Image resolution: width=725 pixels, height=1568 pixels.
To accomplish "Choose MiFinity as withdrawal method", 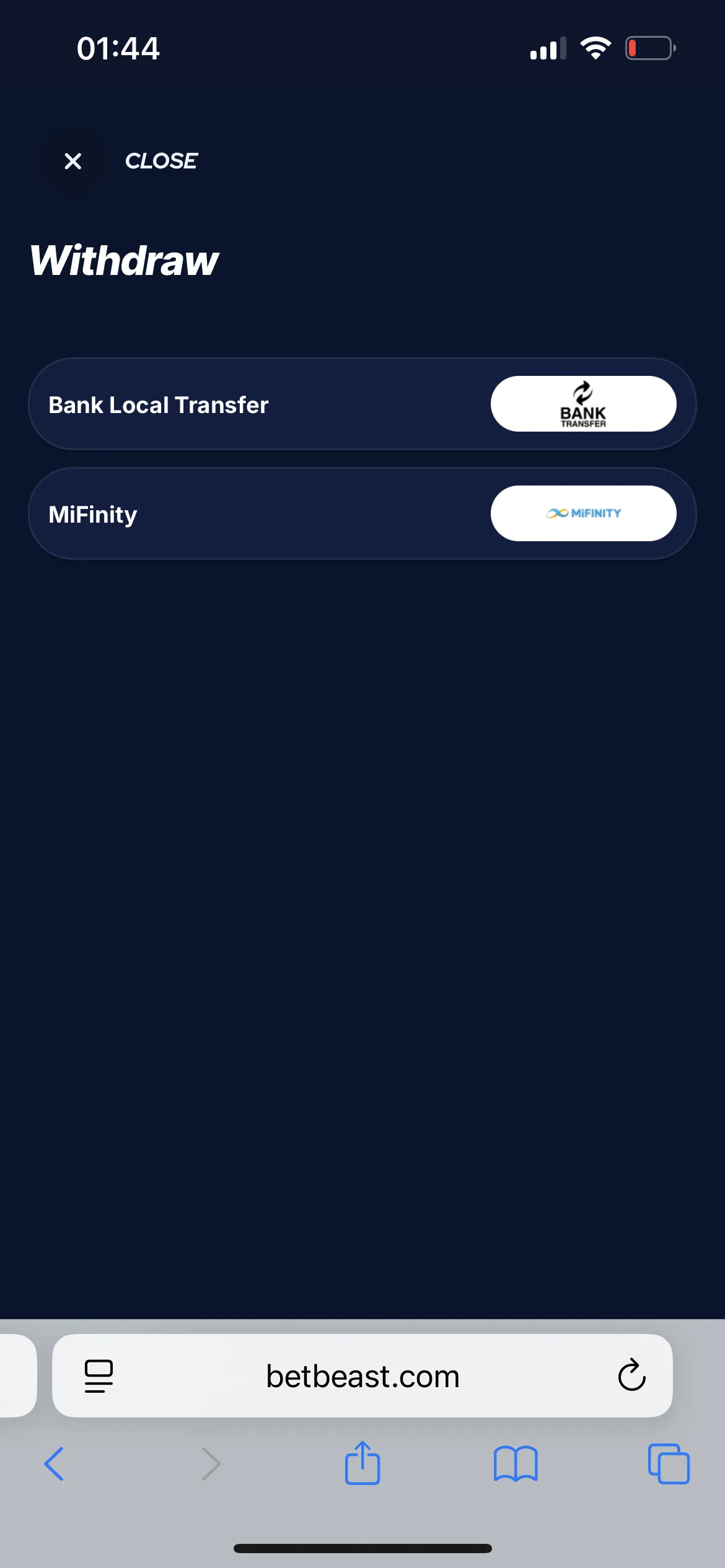I will pos(362,514).
